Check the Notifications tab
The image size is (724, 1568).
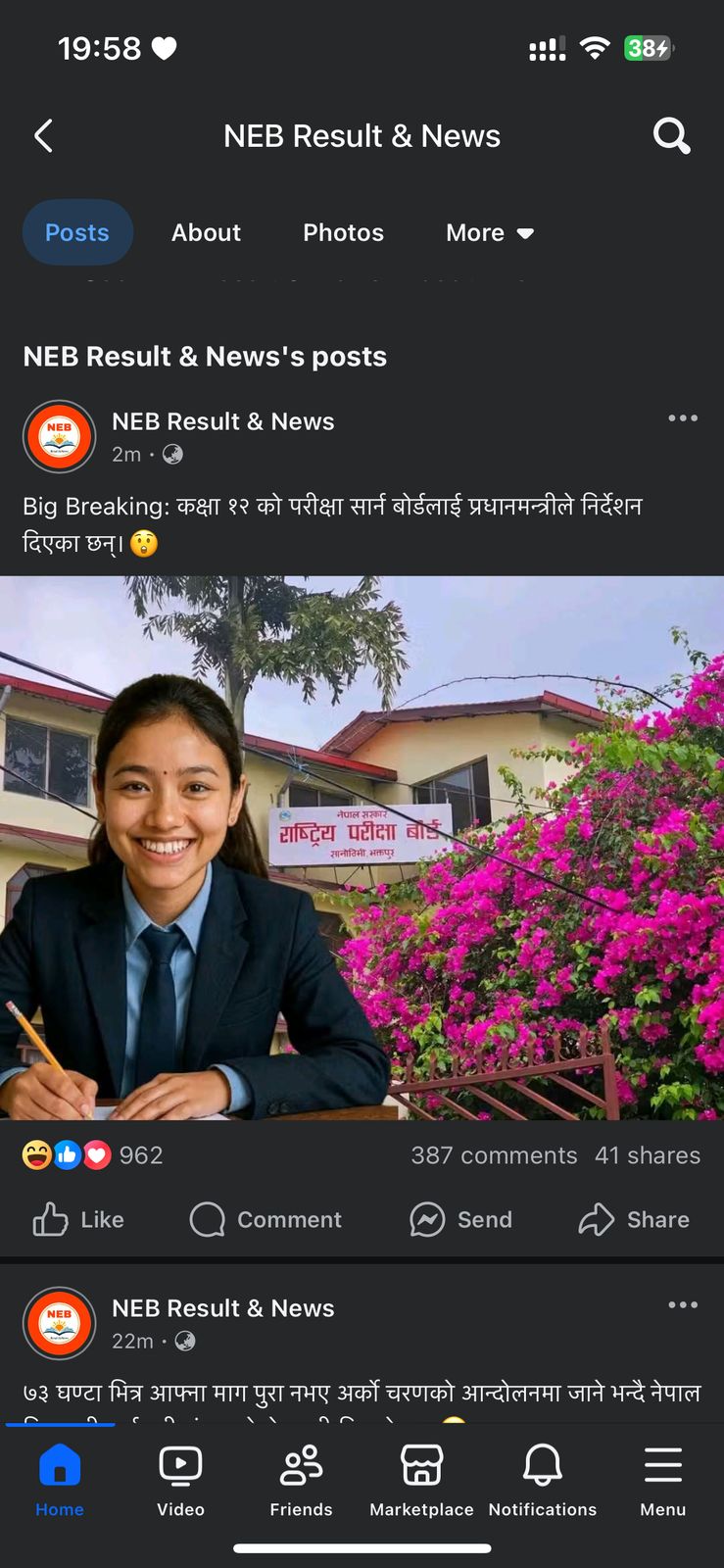[x=542, y=1480]
